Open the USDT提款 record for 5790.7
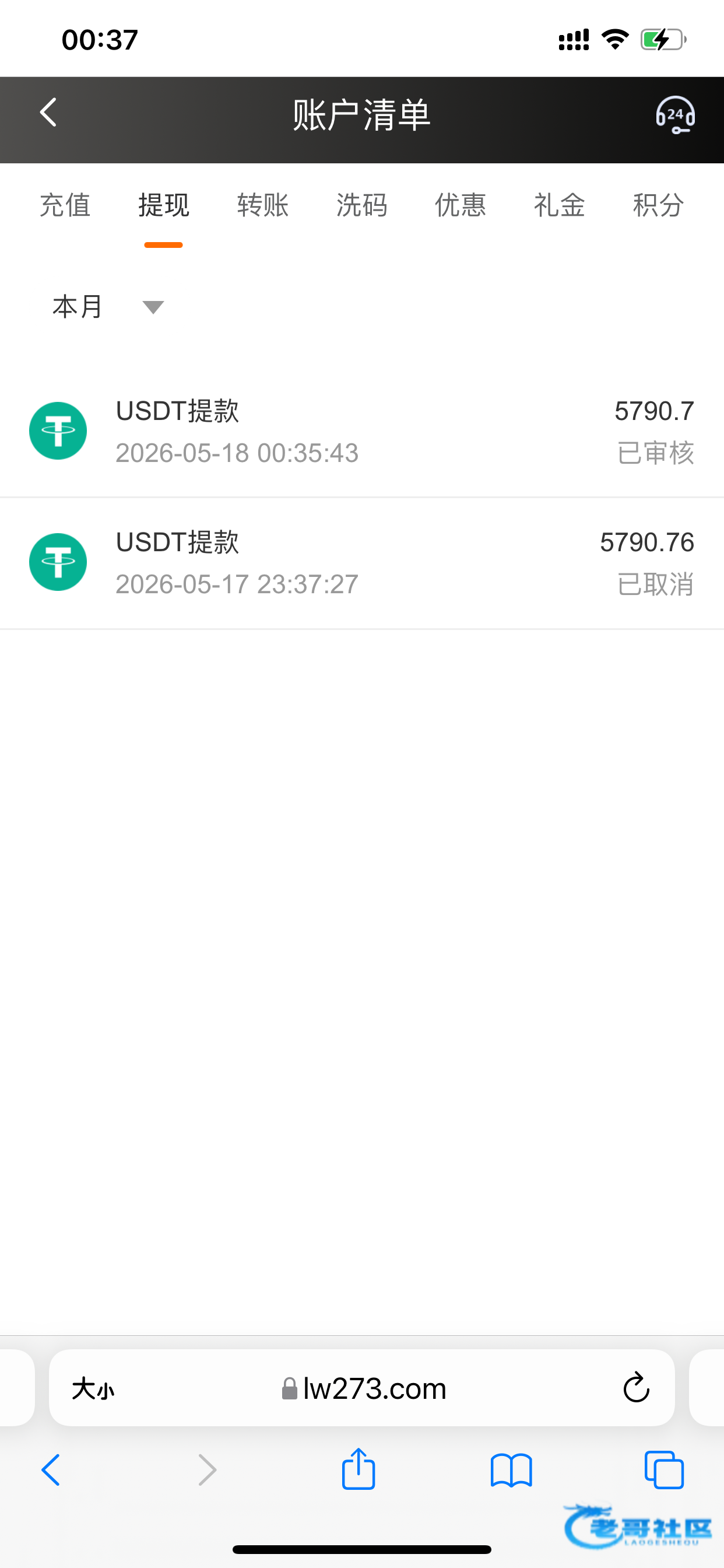724x1568 pixels. pos(362,432)
